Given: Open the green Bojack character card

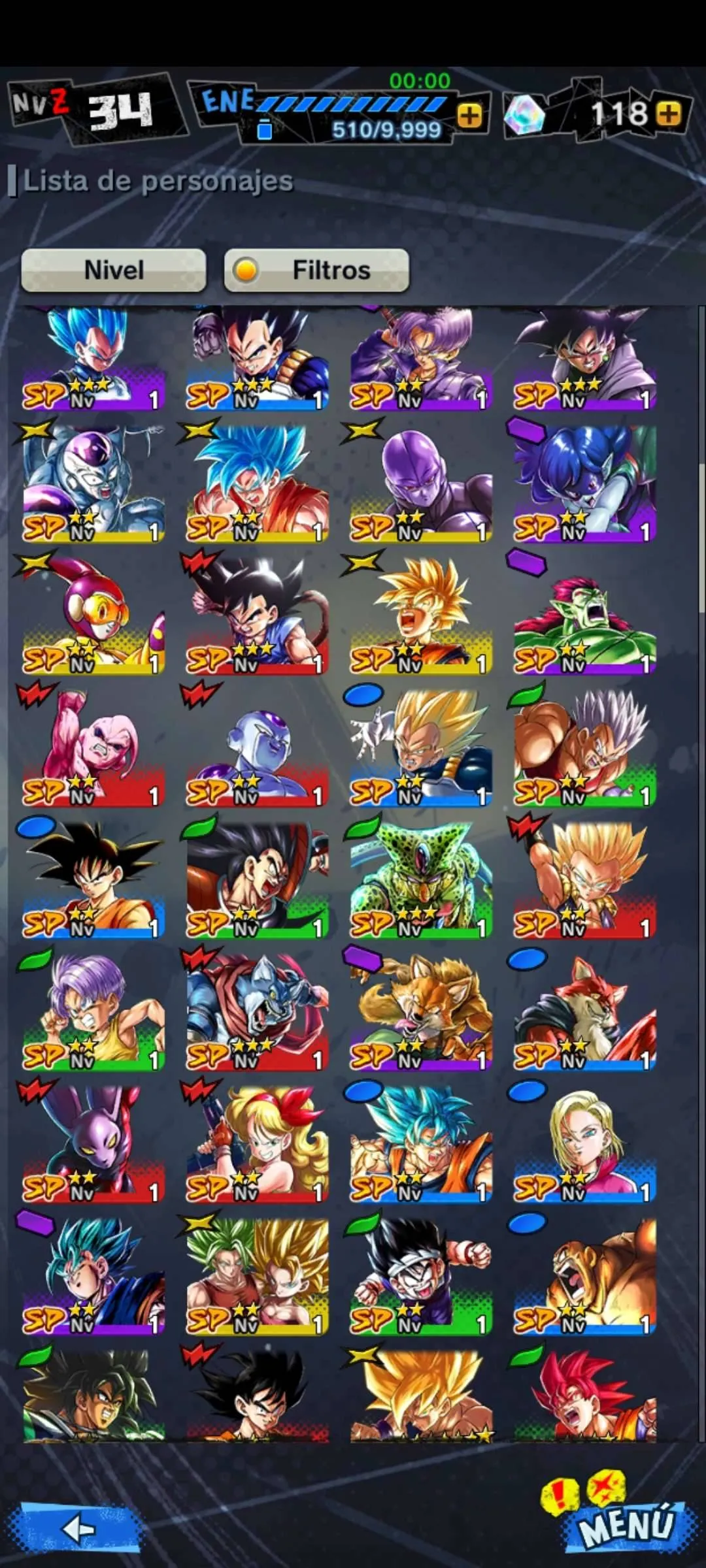Looking at the screenshot, I should [584, 617].
